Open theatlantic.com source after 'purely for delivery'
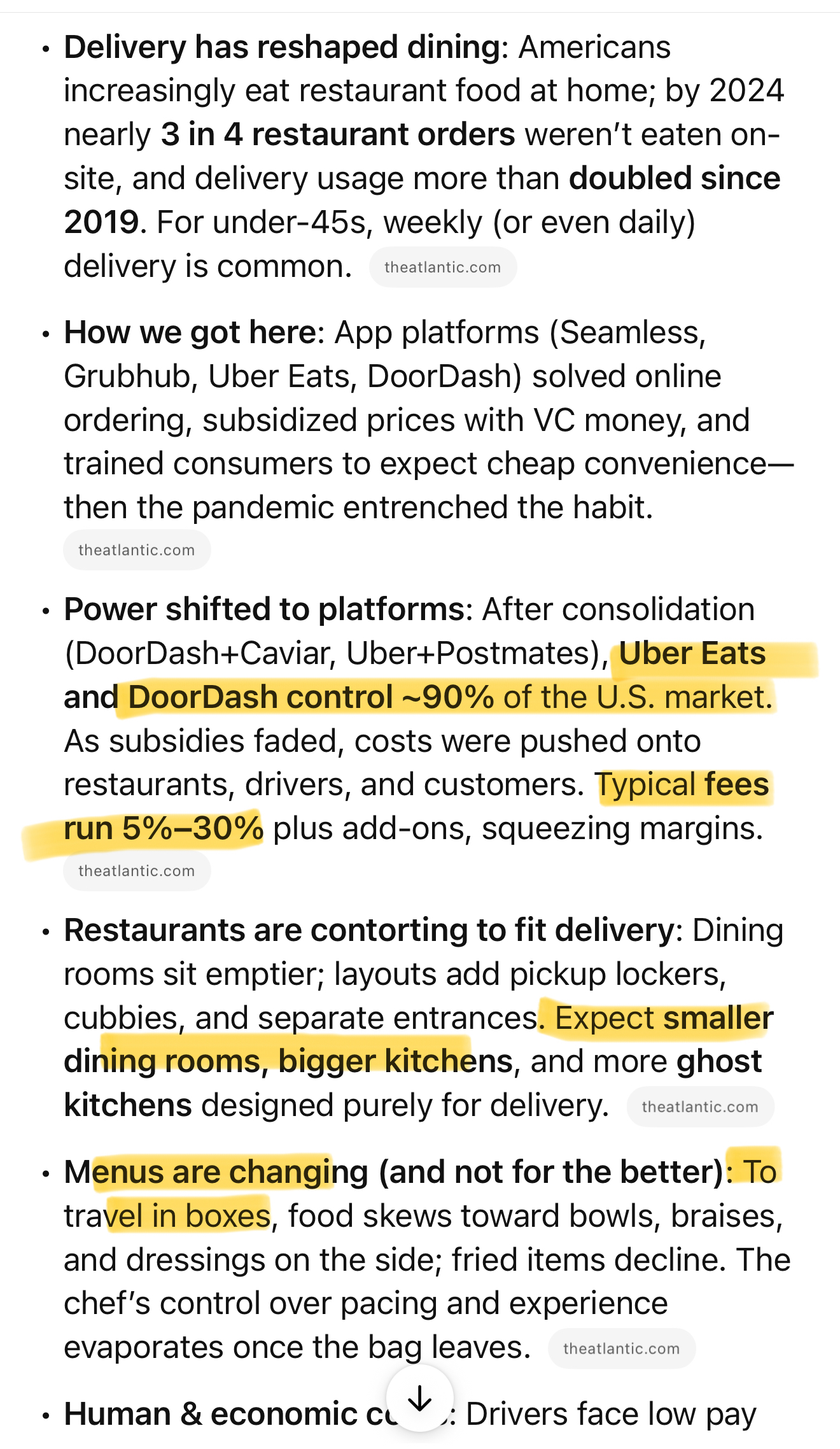 pyautogui.click(x=699, y=1107)
